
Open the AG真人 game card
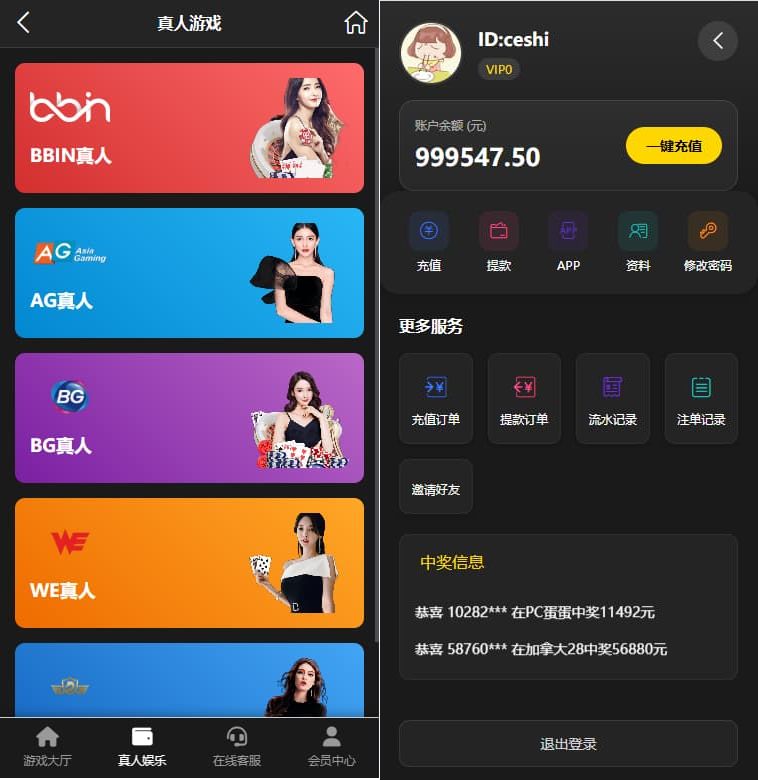click(189, 273)
